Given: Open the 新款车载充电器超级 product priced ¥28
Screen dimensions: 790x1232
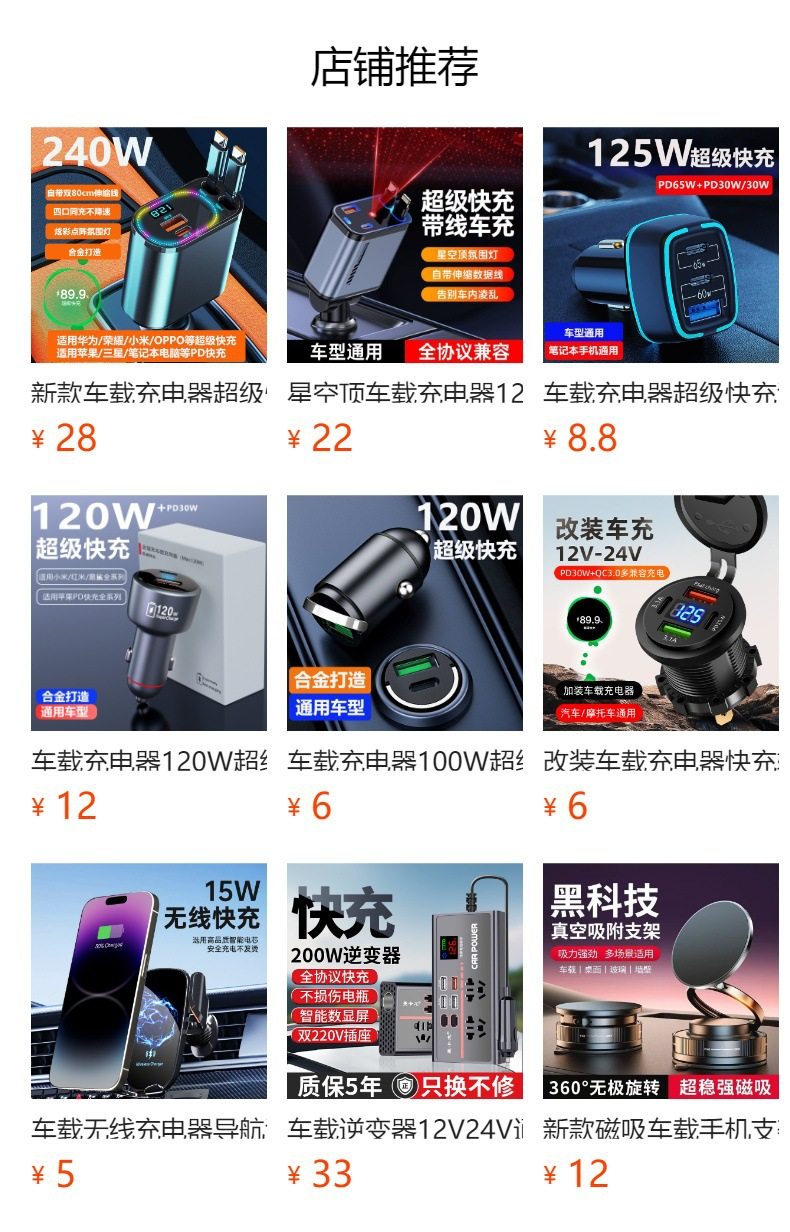Looking at the screenshot, I should coord(149,245).
